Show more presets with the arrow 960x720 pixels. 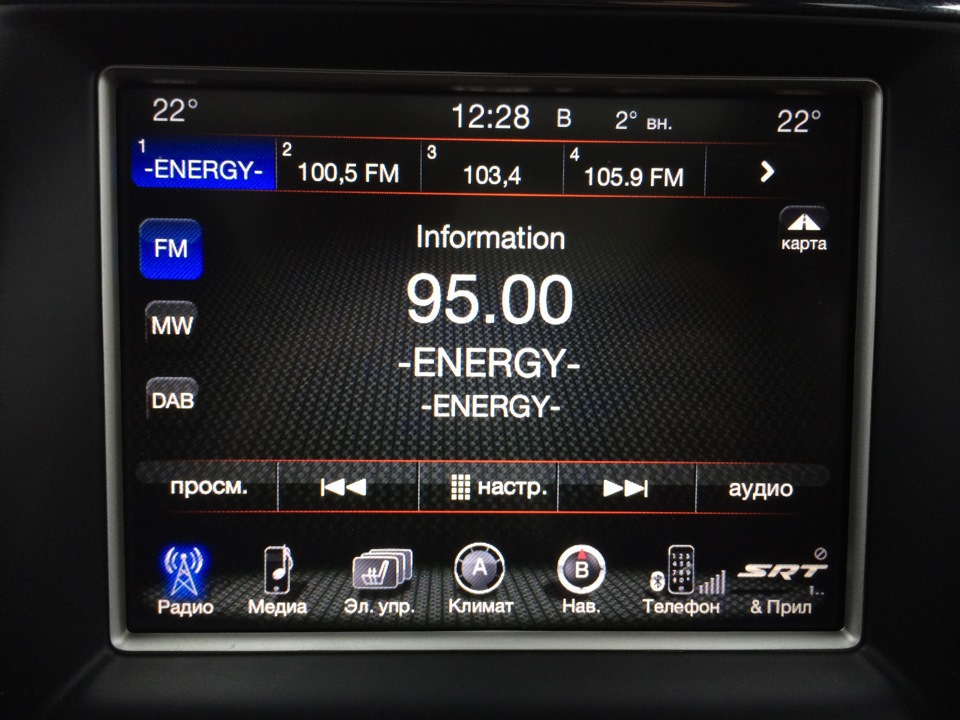coord(767,172)
